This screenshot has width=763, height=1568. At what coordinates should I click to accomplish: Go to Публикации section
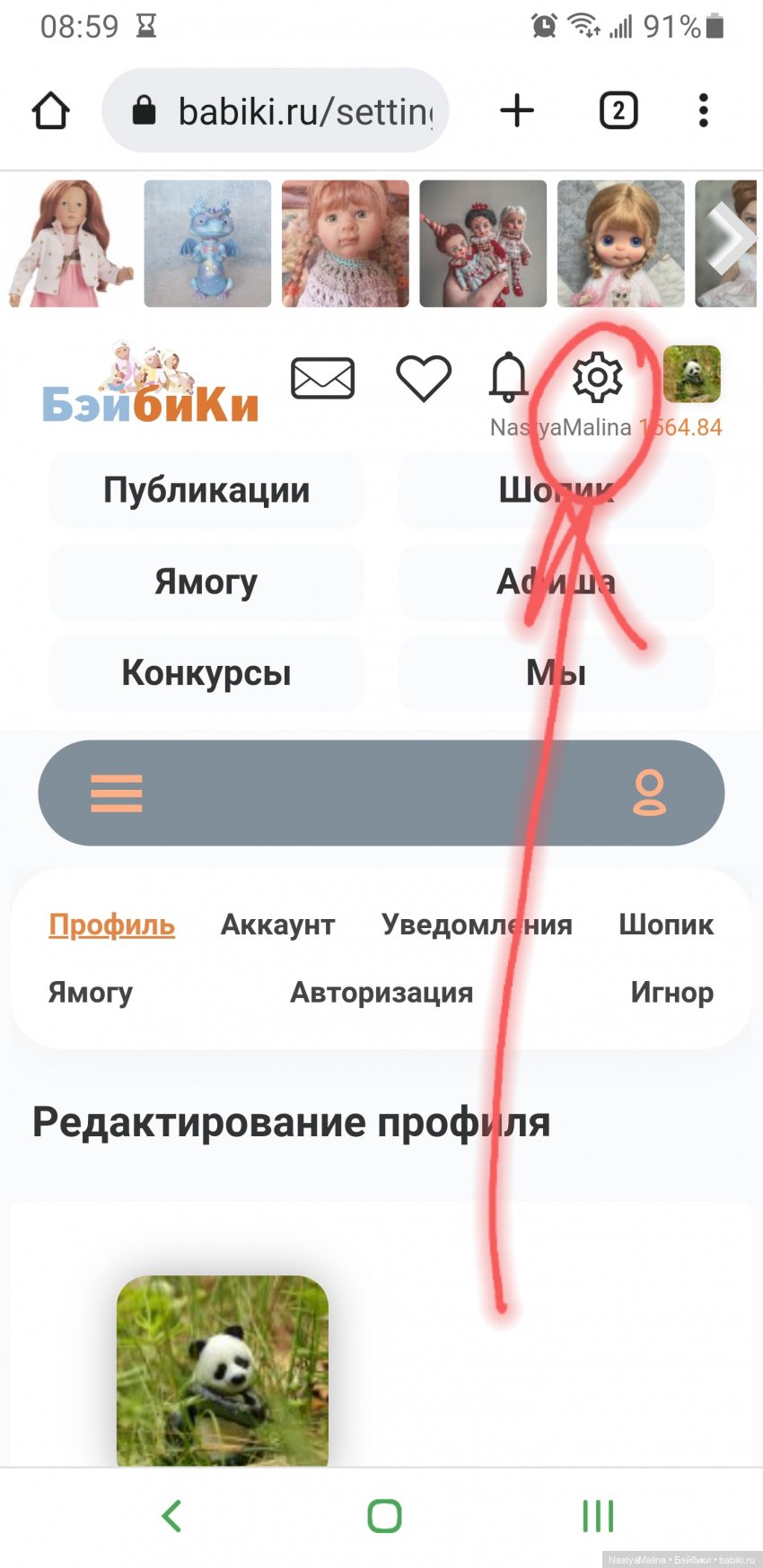point(206,490)
